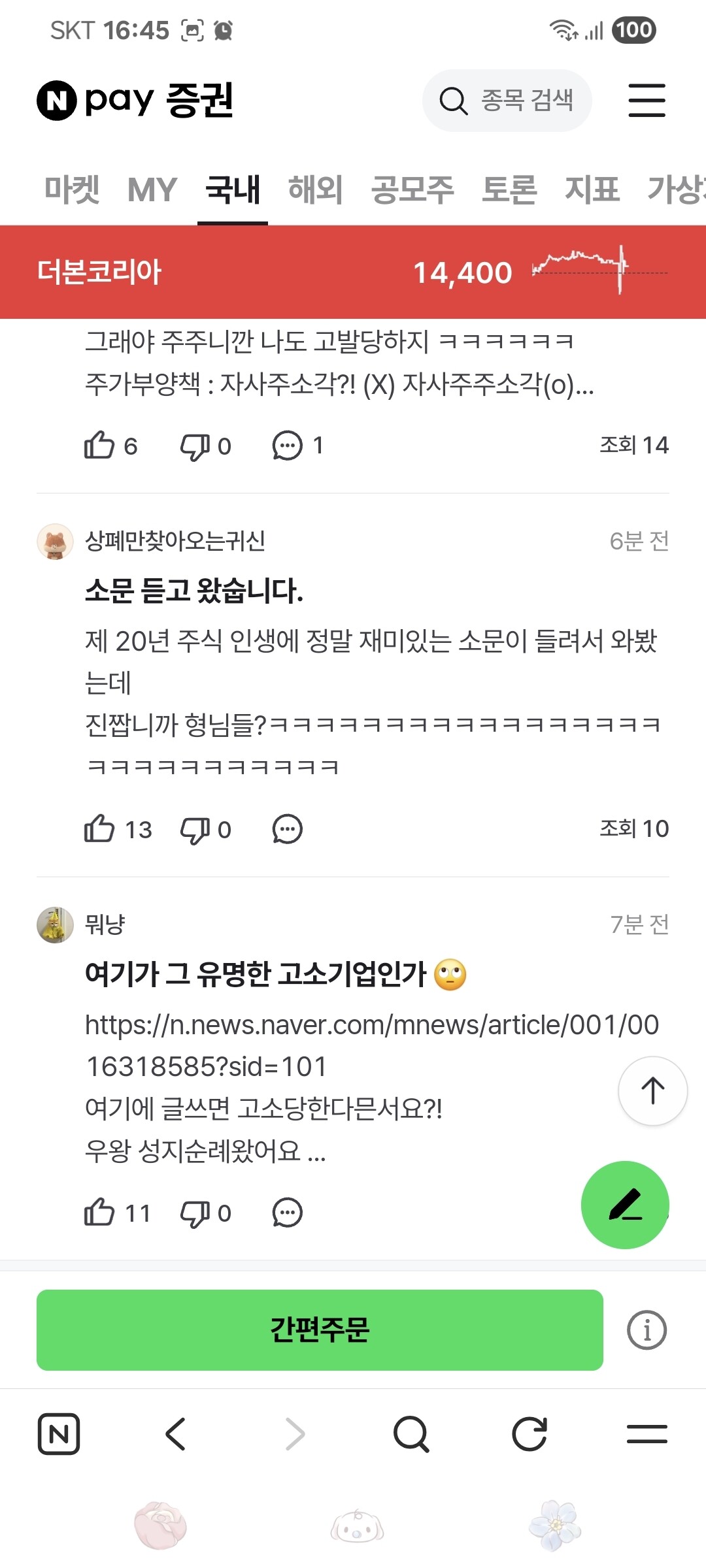Switch to the 지표 tab
Image resolution: width=706 pixels, height=1568 pixels.
tap(592, 190)
